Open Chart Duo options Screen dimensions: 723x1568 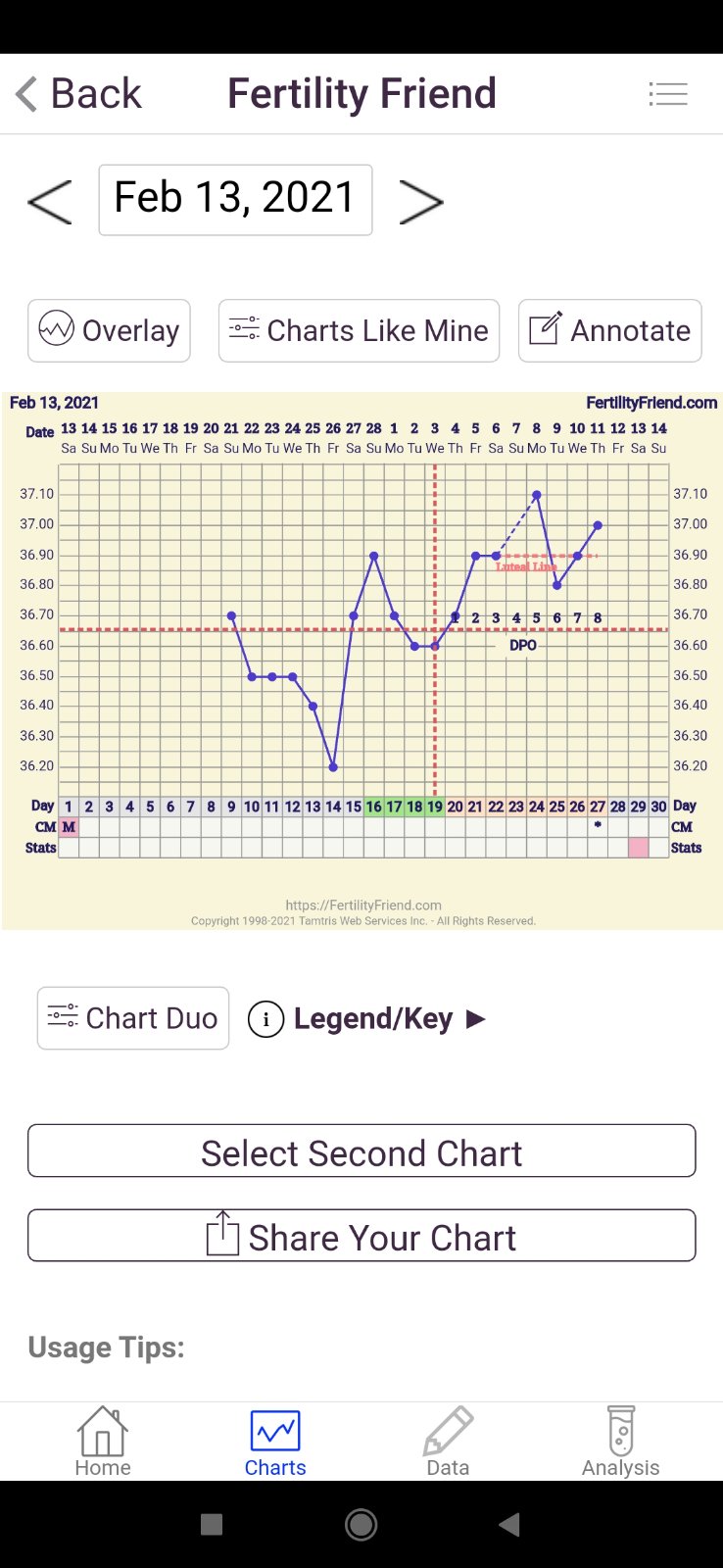pos(133,1018)
